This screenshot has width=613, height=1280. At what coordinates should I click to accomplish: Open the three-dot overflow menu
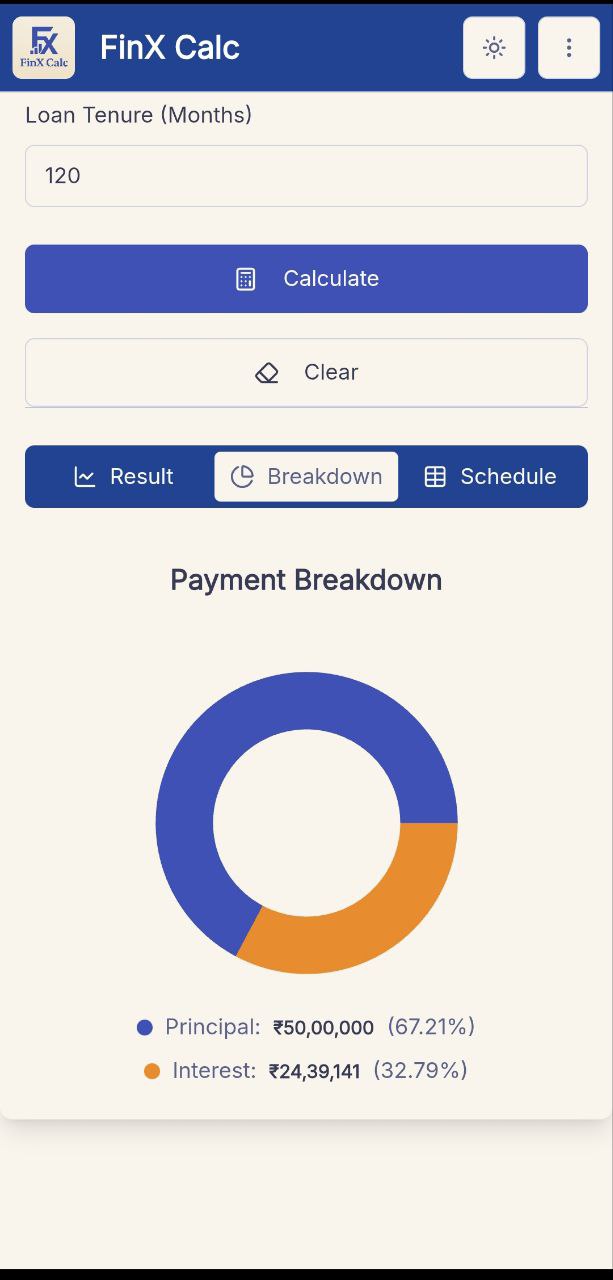568,48
